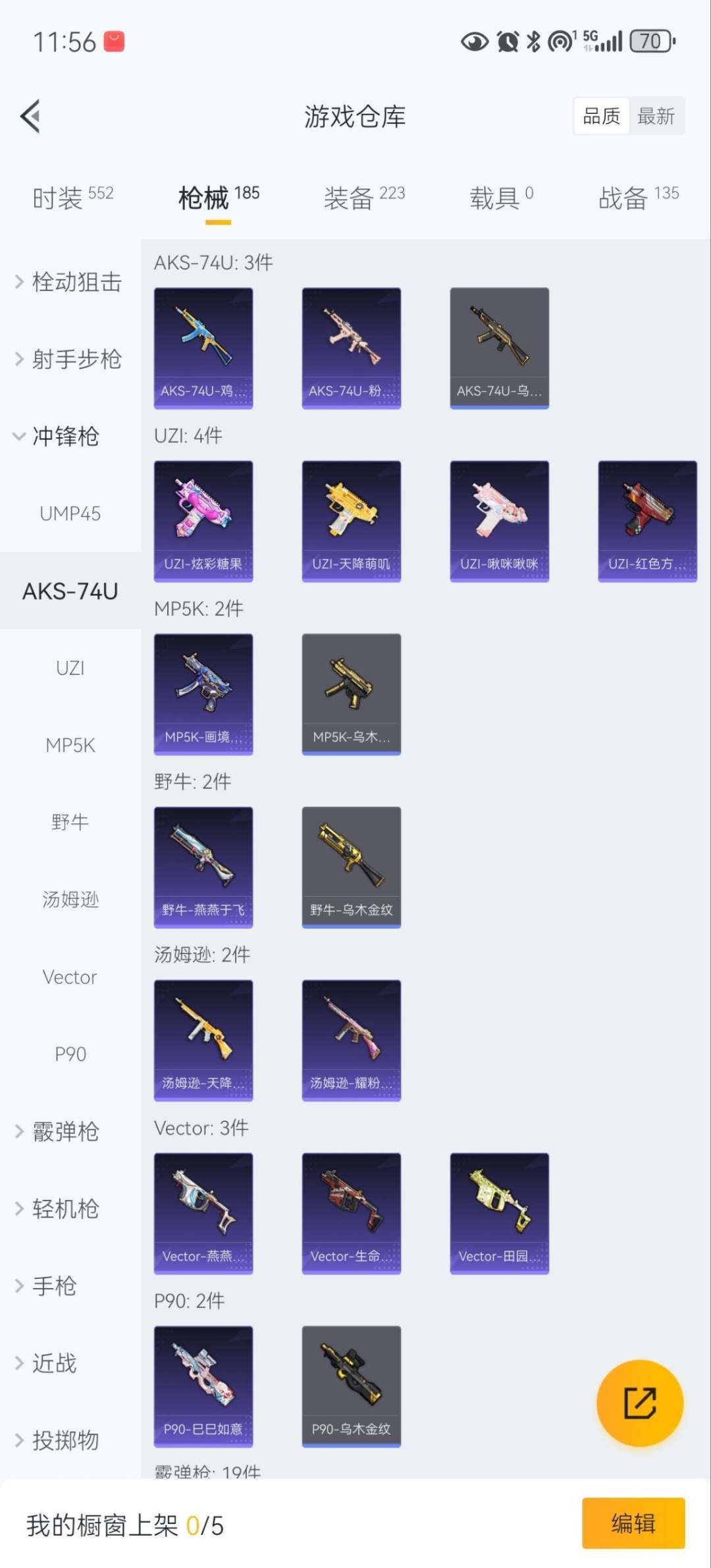Switch to the 装备 tab
Viewport: 711px width, 1568px height.
pos(363,197)
